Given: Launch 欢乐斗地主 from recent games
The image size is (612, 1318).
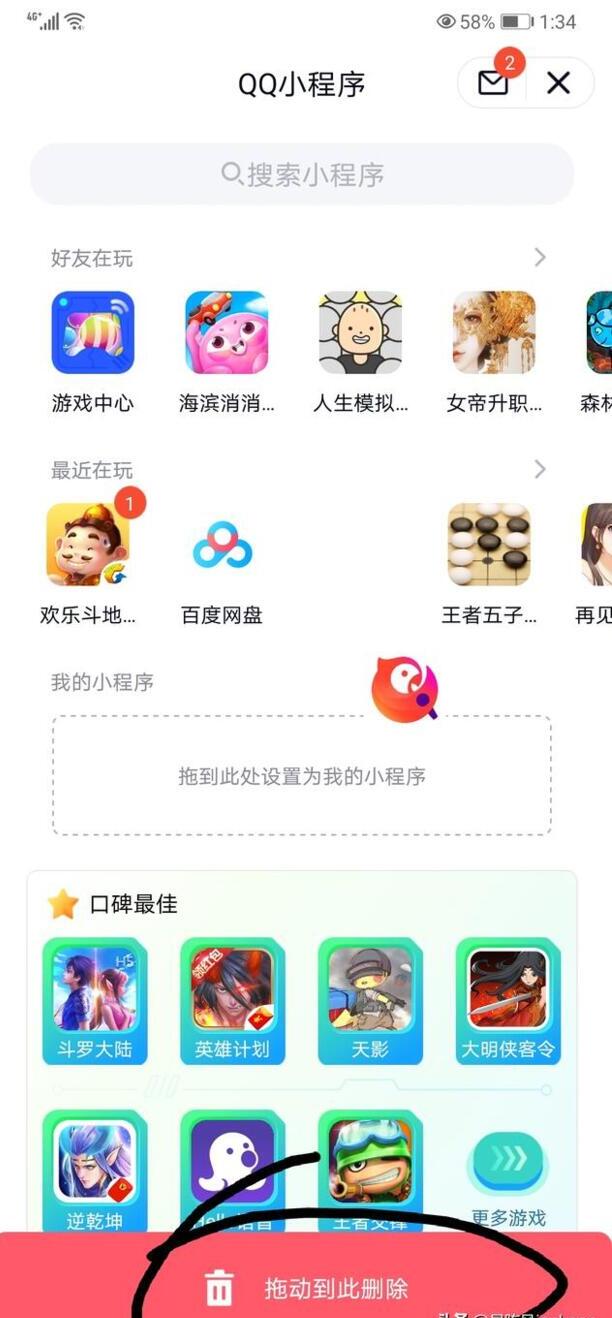Looking at the screenshot, I should (87, 545).
